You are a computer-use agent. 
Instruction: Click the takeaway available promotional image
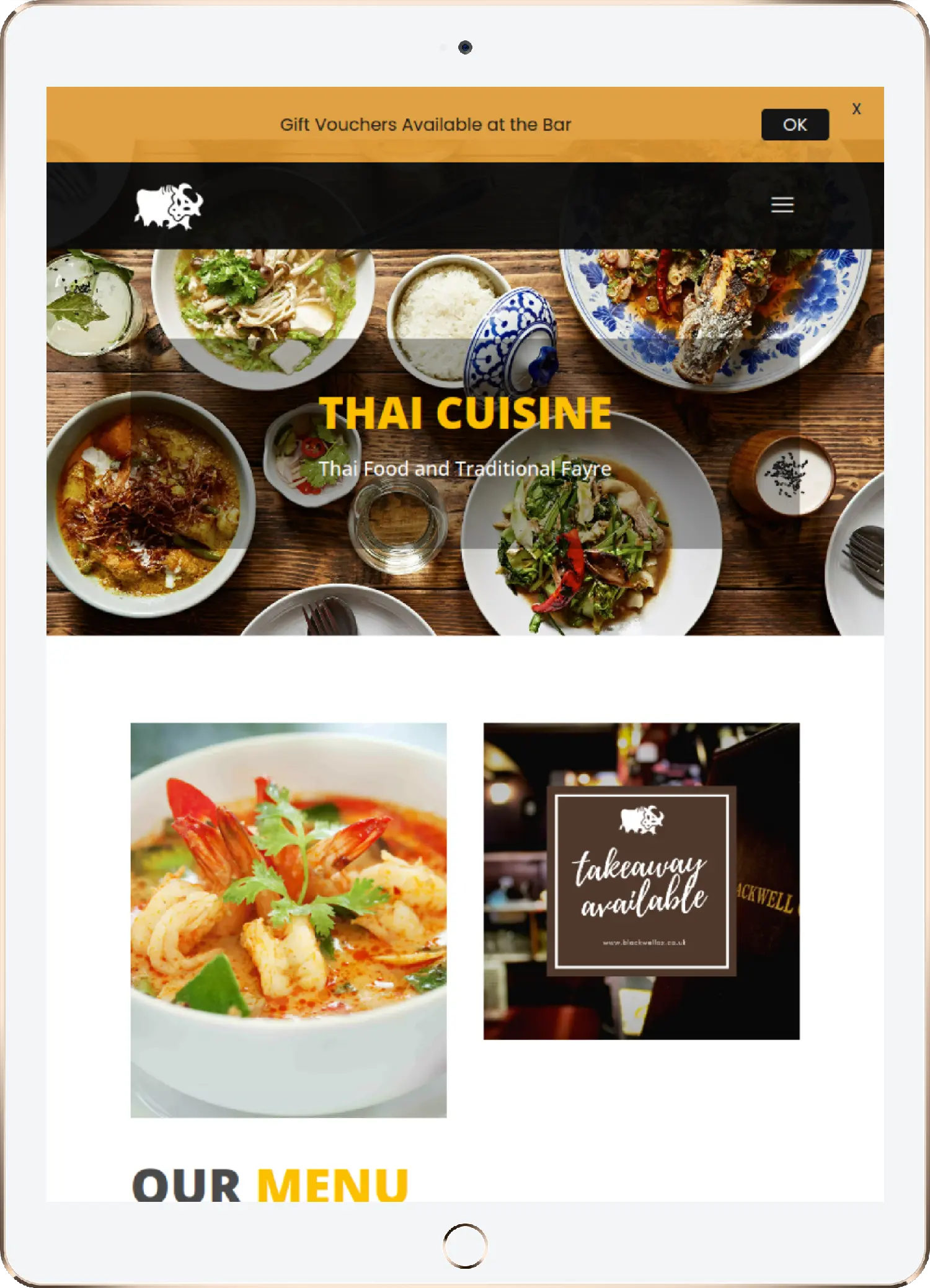tap(642, 880)
